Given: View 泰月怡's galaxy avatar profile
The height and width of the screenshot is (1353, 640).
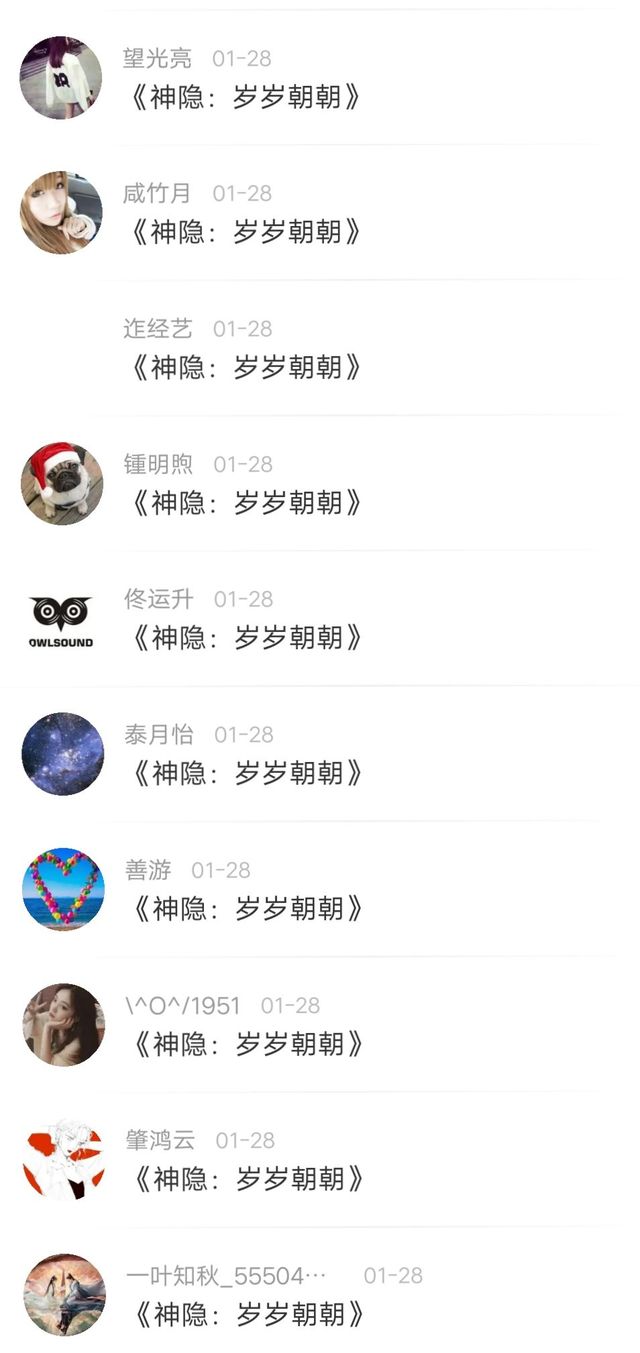Looking at the screenshot, I should tap(62, 754).
